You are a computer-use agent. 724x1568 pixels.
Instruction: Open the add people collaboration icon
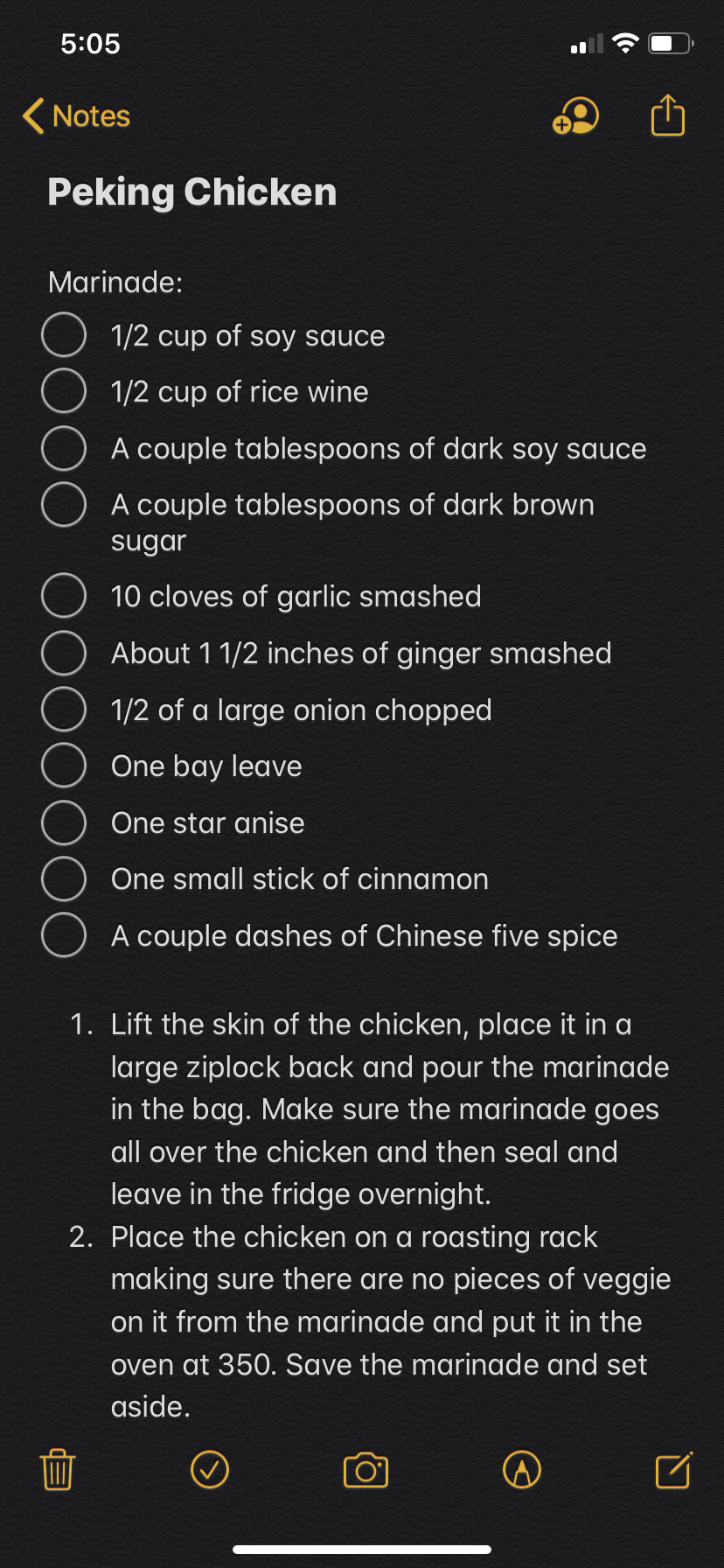coord(575,116)
